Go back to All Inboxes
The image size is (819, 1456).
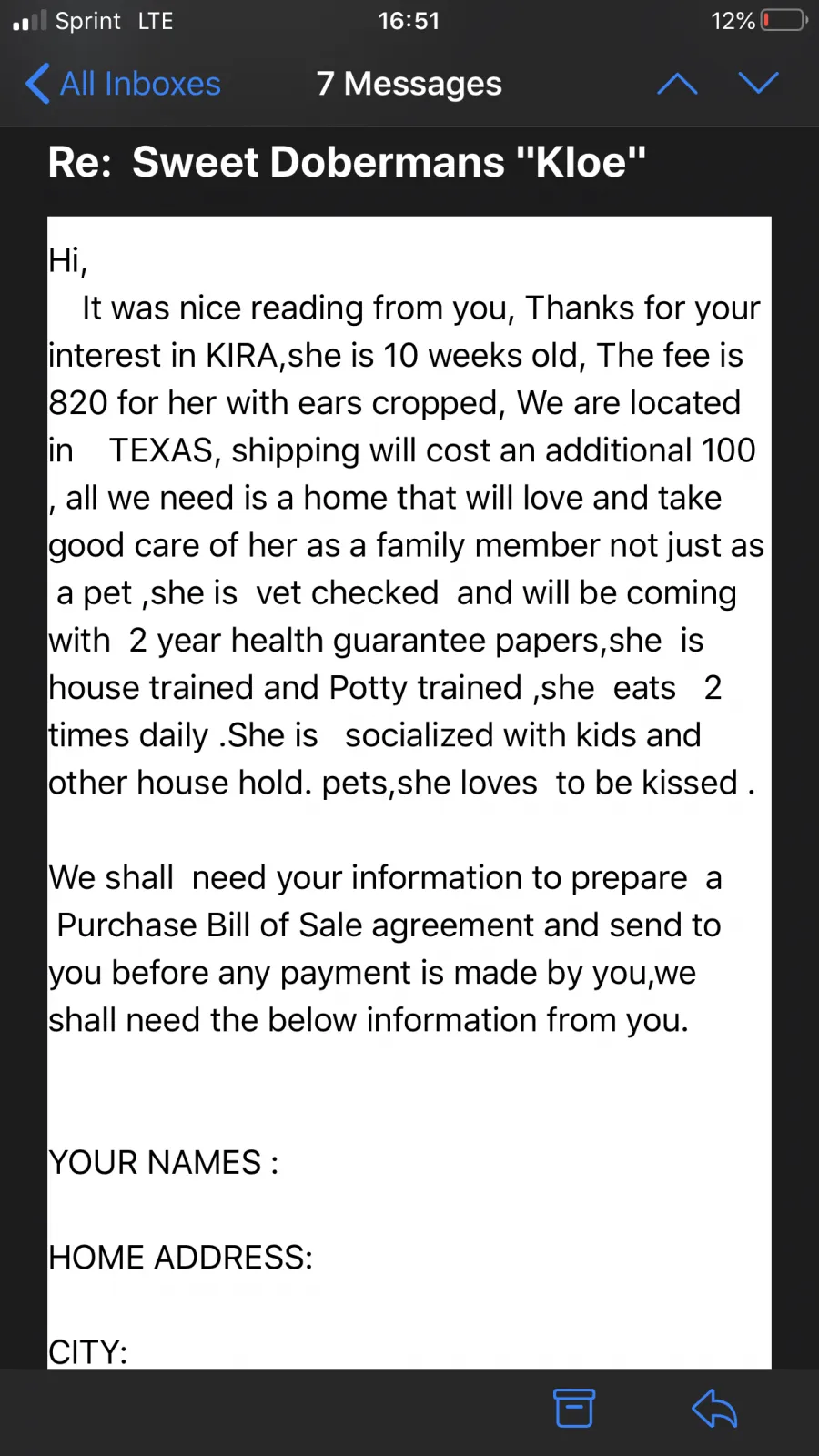coord(123,84)
